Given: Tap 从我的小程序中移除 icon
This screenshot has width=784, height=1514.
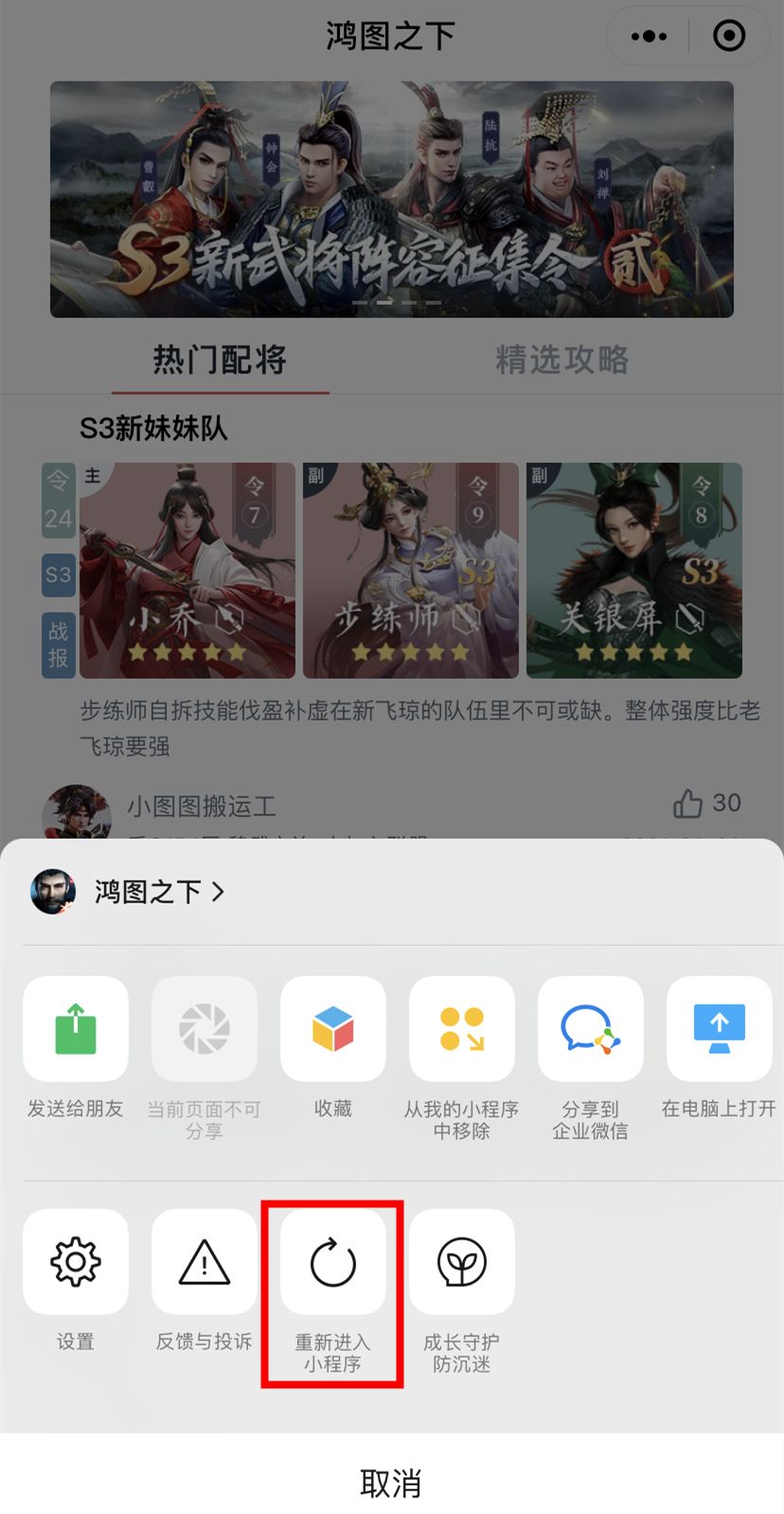Looking at the screenshot, I should click(461, 1029).
